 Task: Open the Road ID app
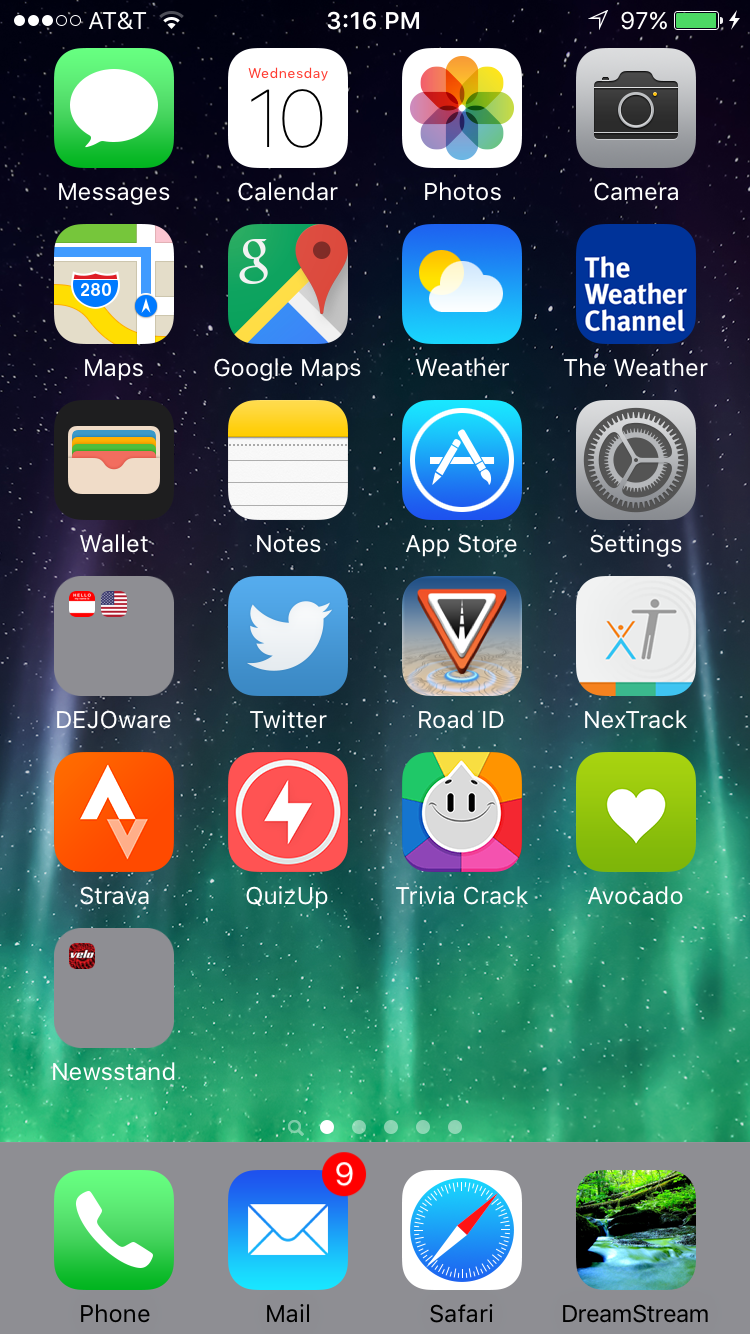coord(462,636)
